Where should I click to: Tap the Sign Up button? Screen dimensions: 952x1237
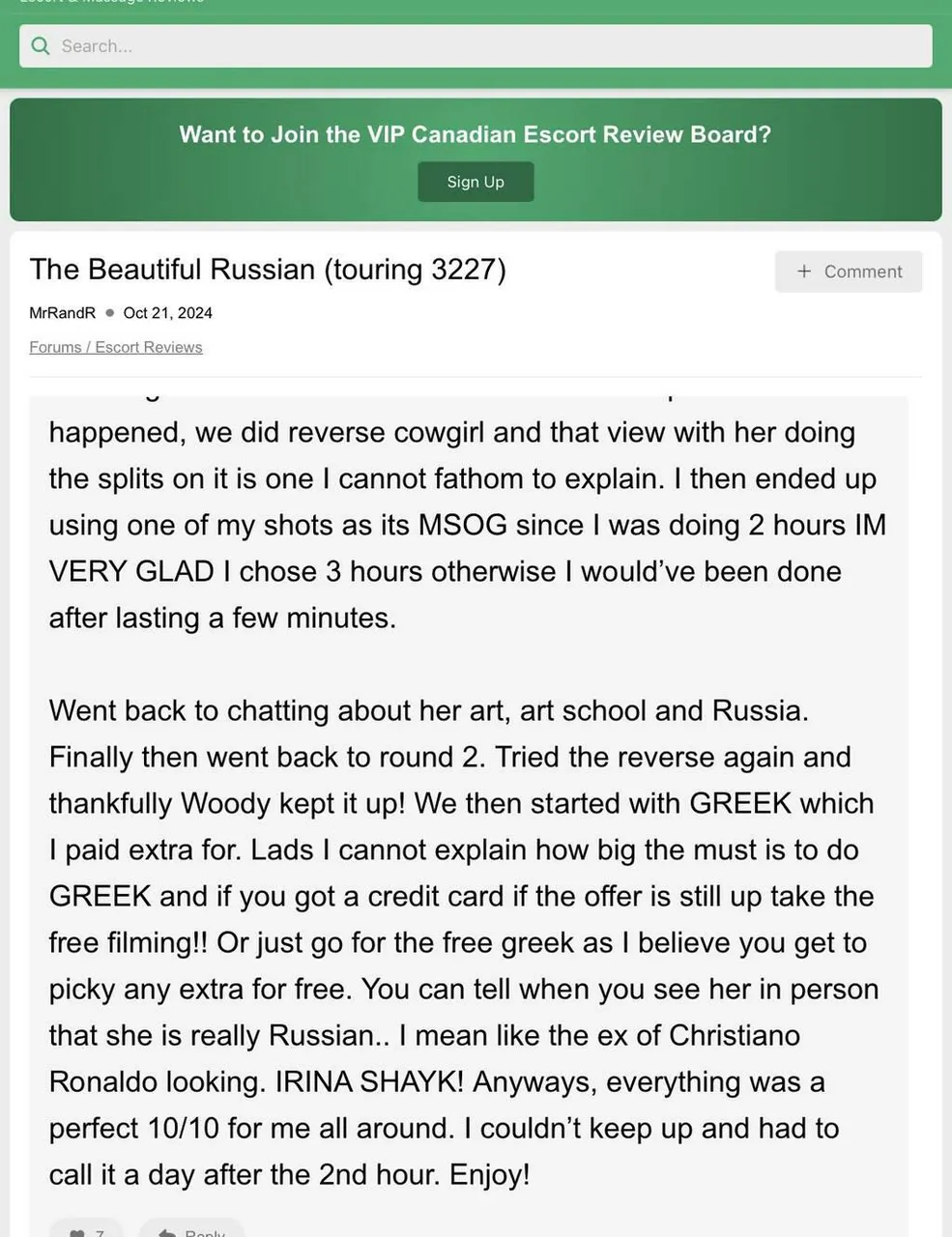click(476, 182)
